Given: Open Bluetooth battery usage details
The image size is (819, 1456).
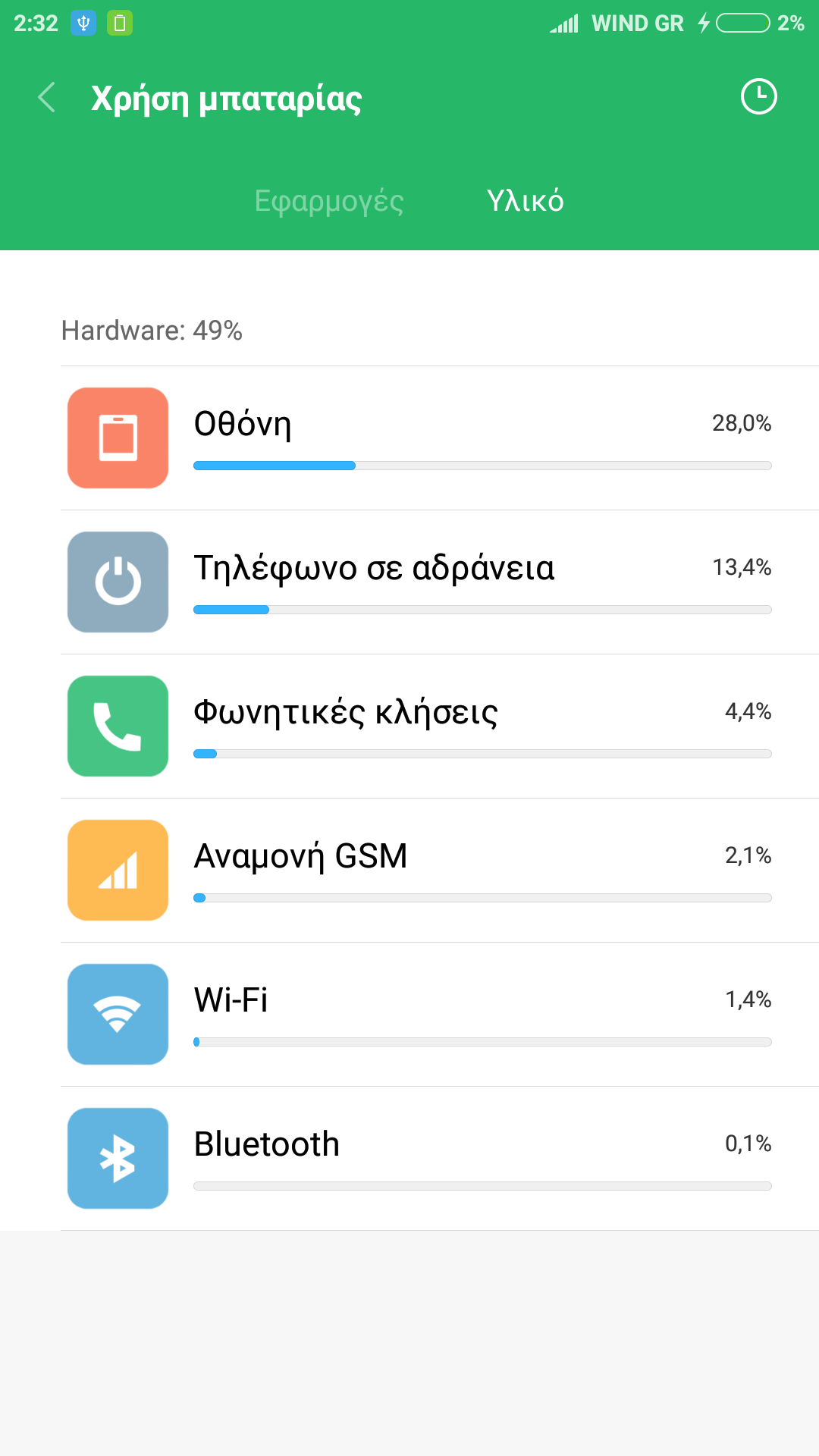Looking at the screenshot, I should (440, 1159).
